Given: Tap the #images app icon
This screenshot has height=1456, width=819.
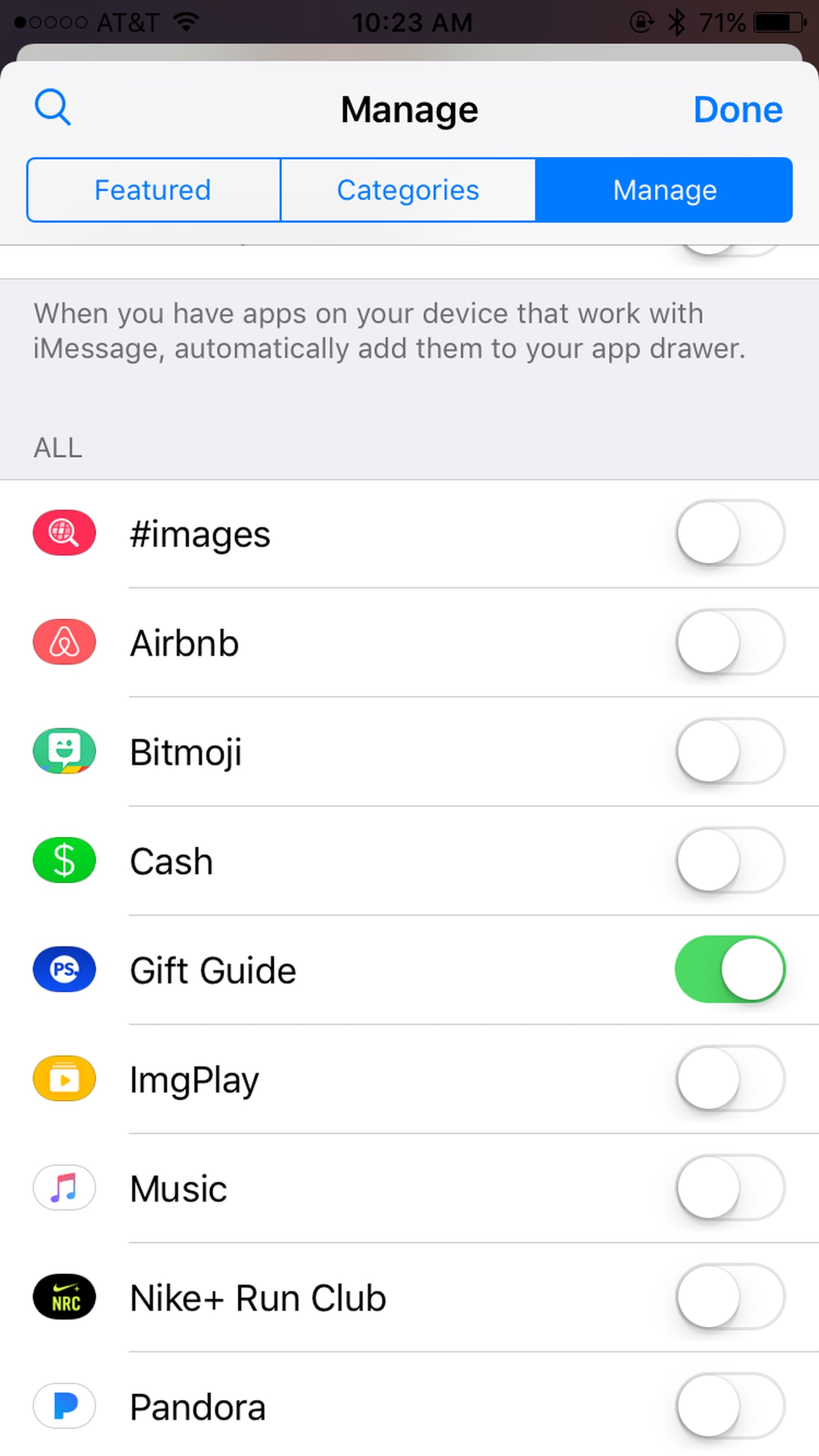Looking at the screenshot, I should pyautogui.click(x=64, y=533).
